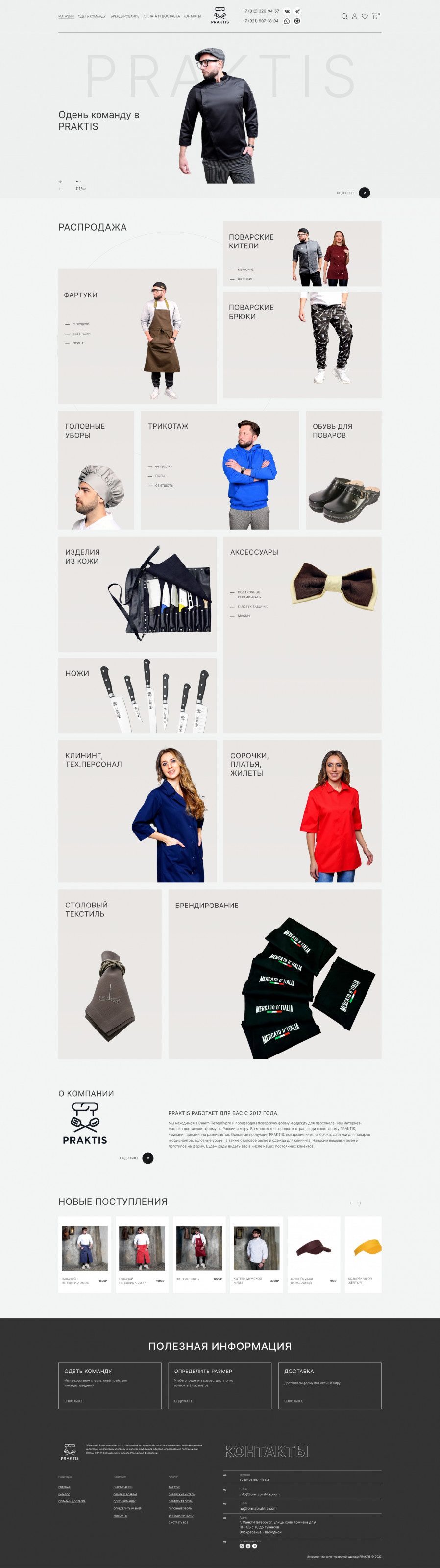Open the search icon in header

[344, 17]
